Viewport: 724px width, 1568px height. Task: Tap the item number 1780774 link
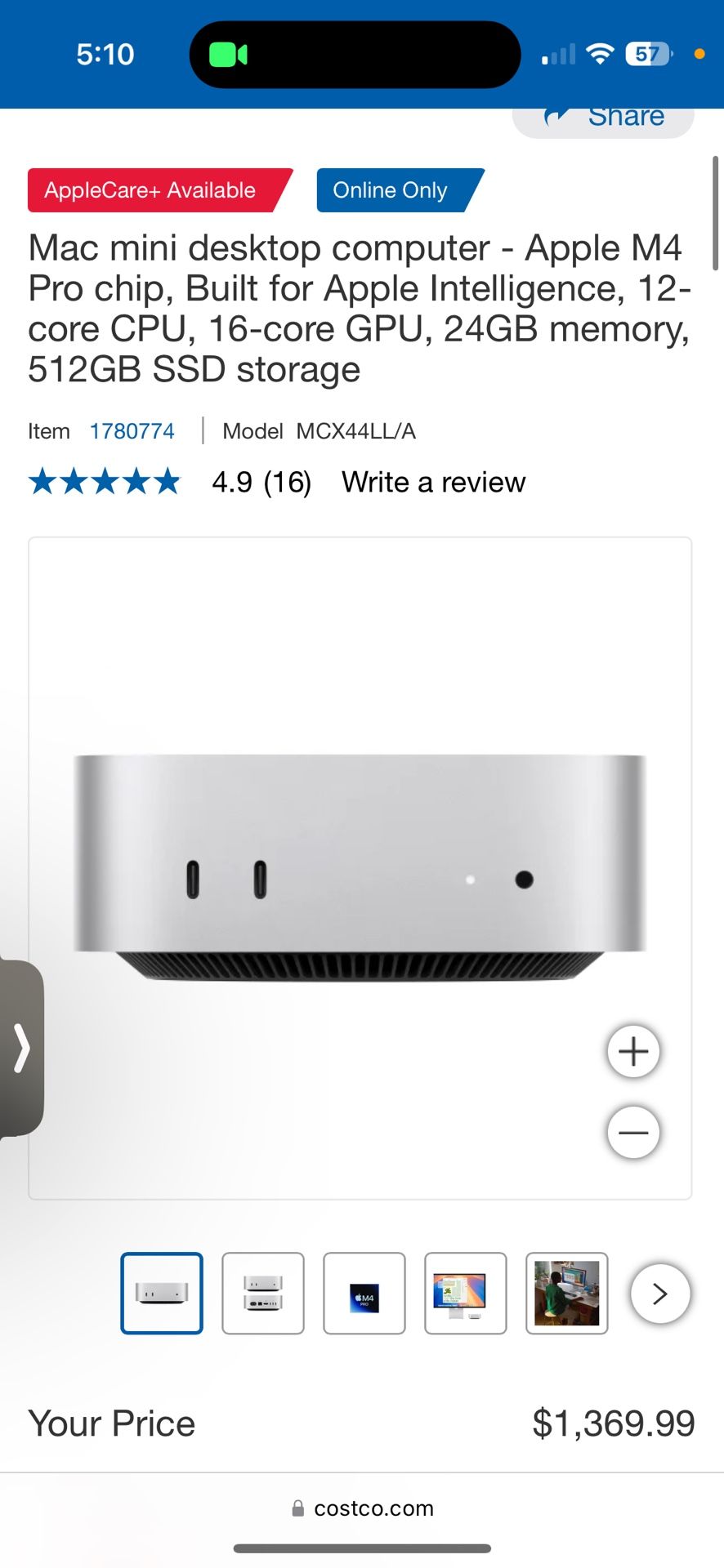tap(132, 431)
